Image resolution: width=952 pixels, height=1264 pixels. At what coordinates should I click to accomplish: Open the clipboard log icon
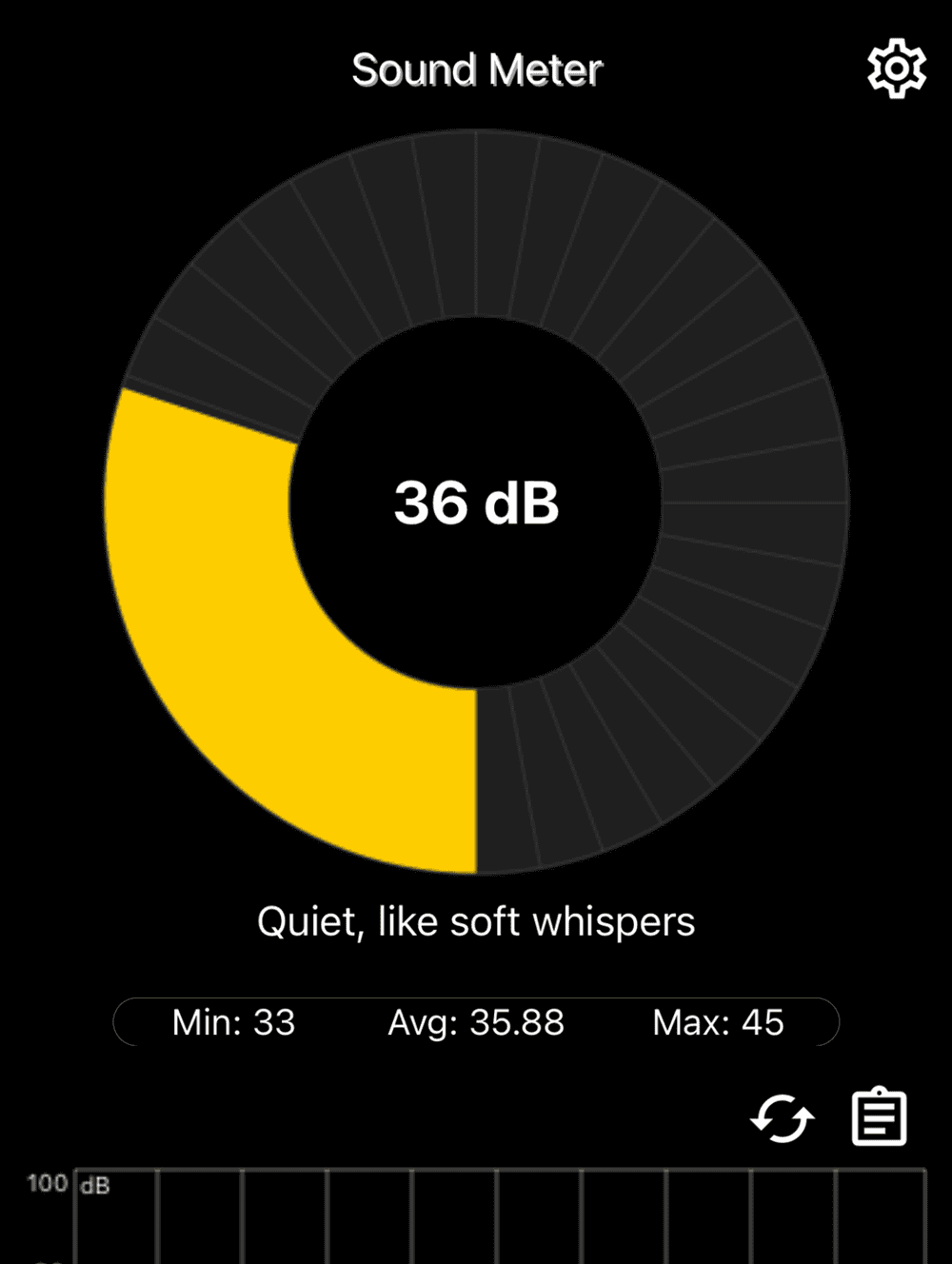click(878, 1116)
